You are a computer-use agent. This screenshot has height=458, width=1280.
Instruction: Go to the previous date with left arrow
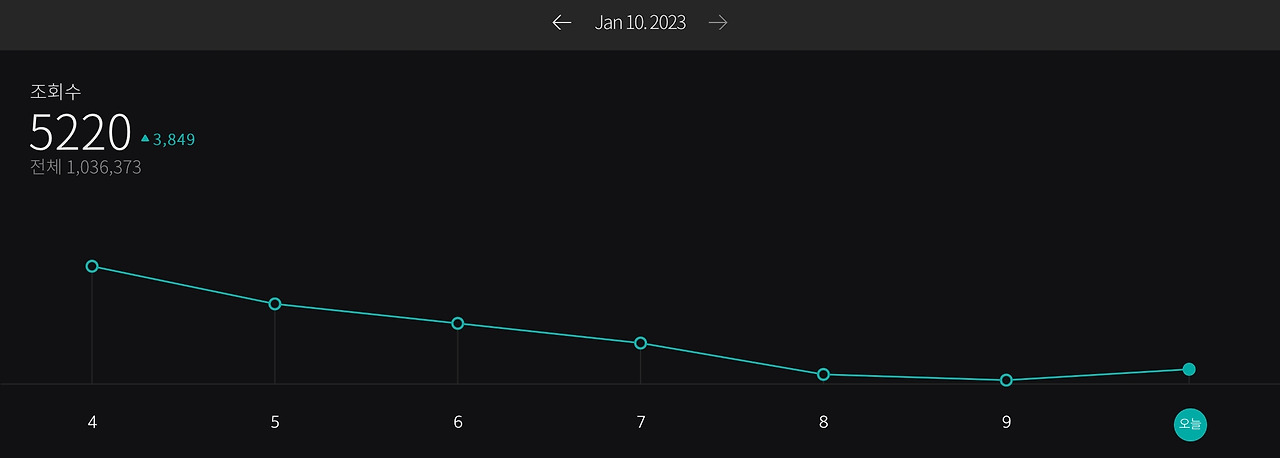(x=562, y=23)
